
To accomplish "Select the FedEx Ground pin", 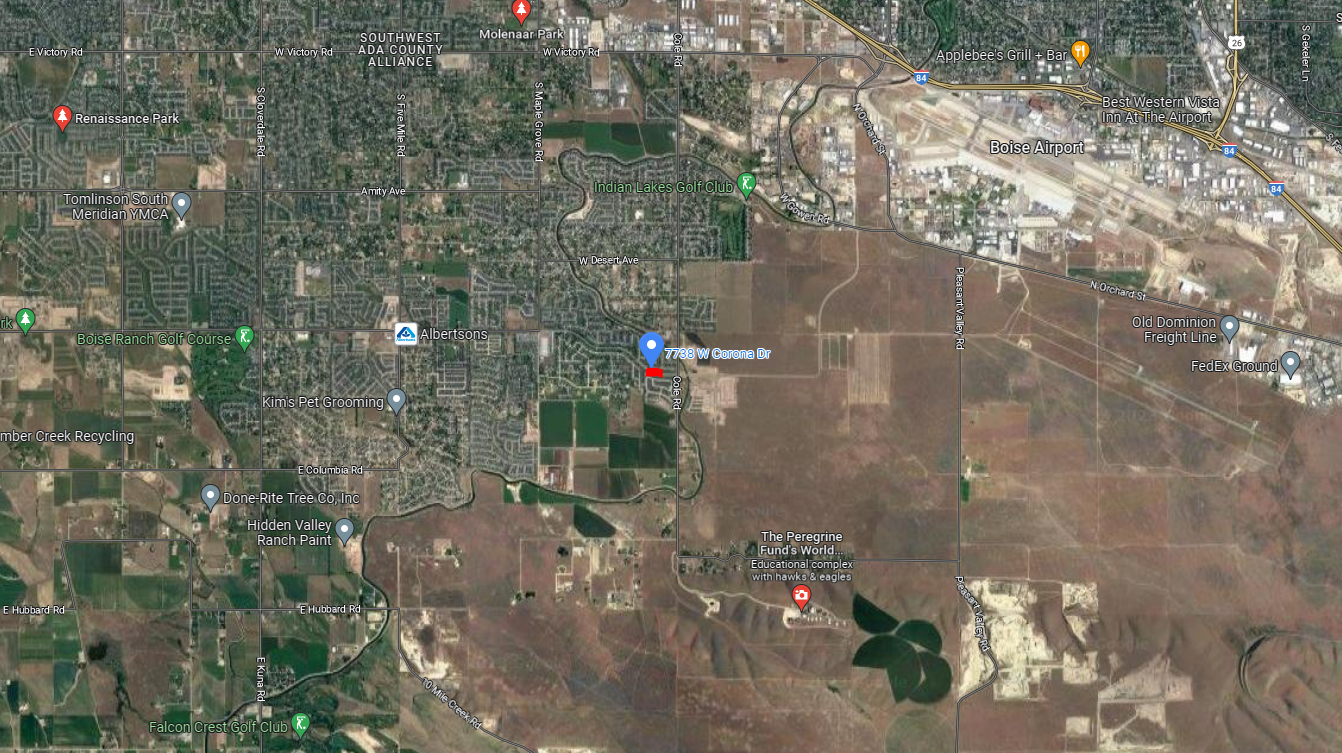I will (1291, 363).
